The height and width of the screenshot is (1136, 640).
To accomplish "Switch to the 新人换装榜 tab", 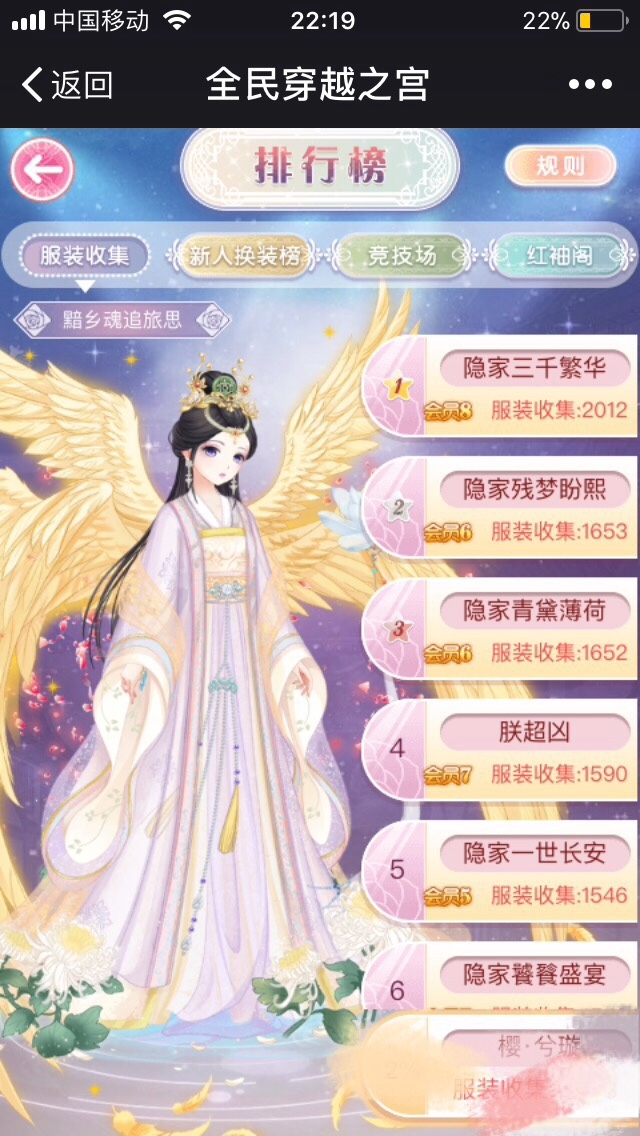I will (x=245, y=255).
